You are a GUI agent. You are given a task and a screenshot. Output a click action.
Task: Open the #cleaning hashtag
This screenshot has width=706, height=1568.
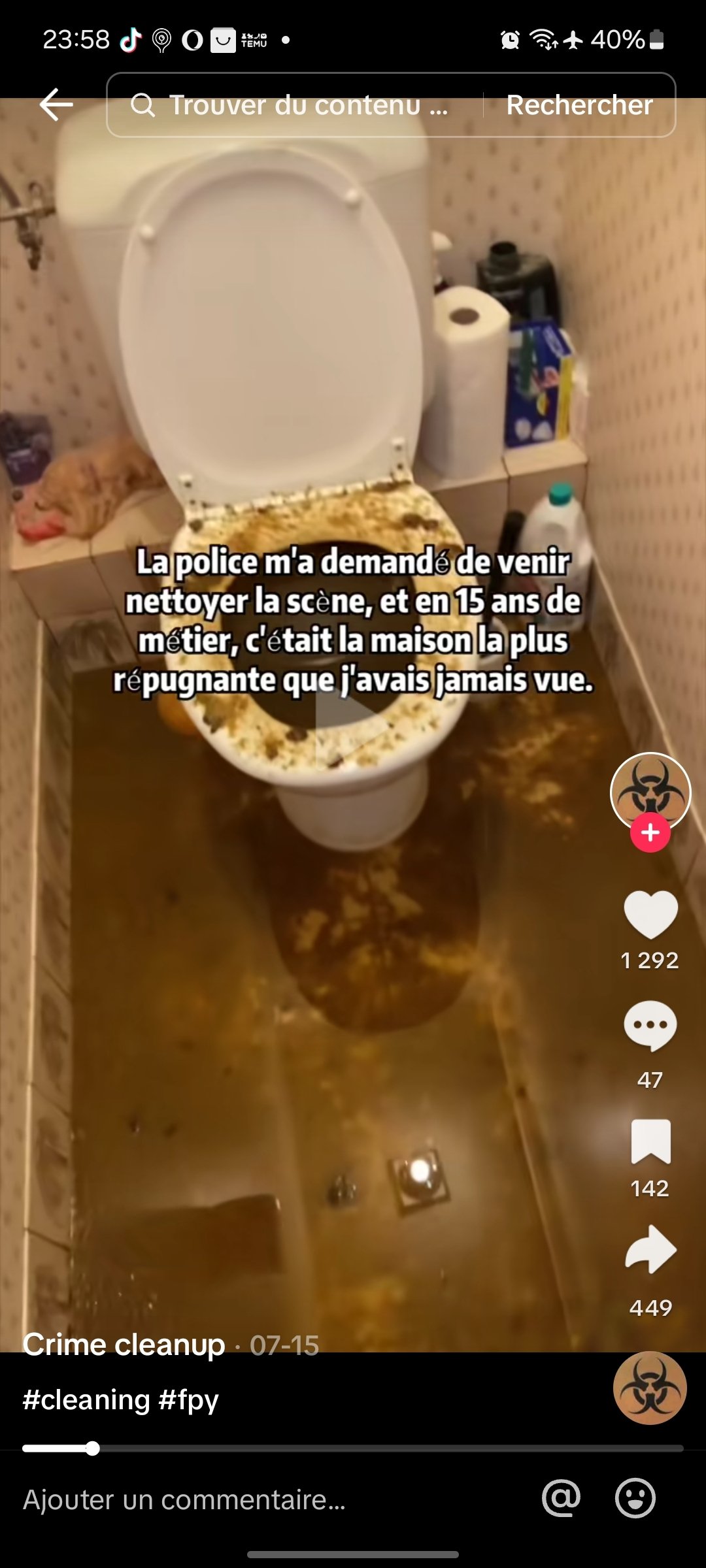(x=86, y=1400)
